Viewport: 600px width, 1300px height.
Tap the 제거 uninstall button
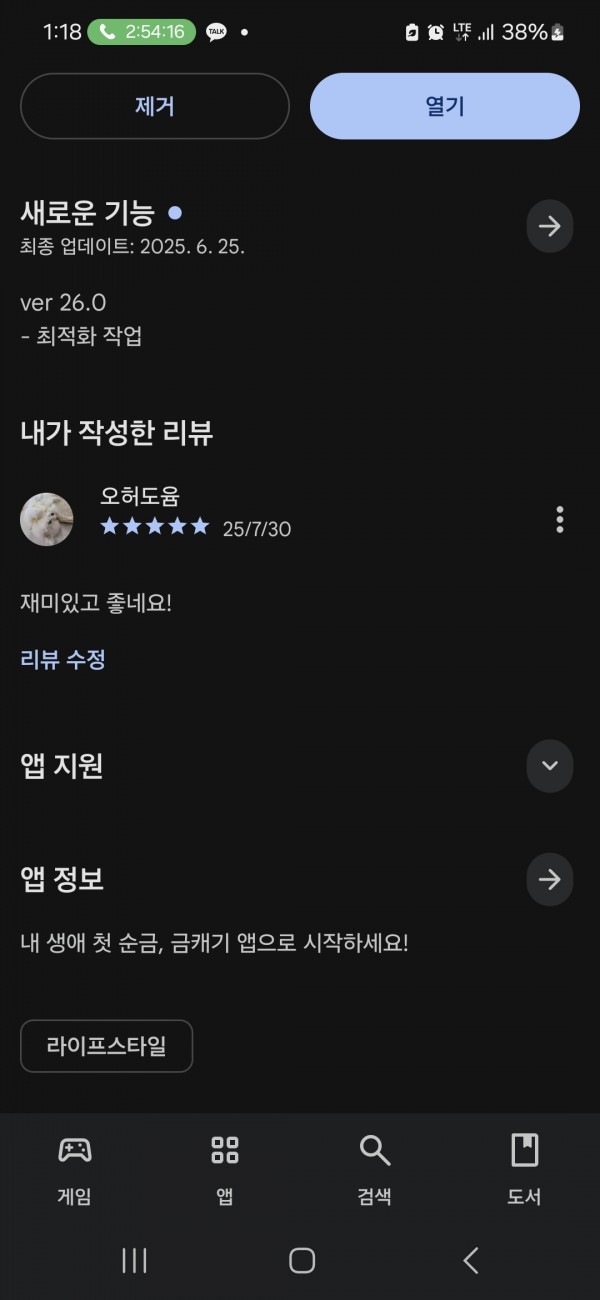pos(155,106)
